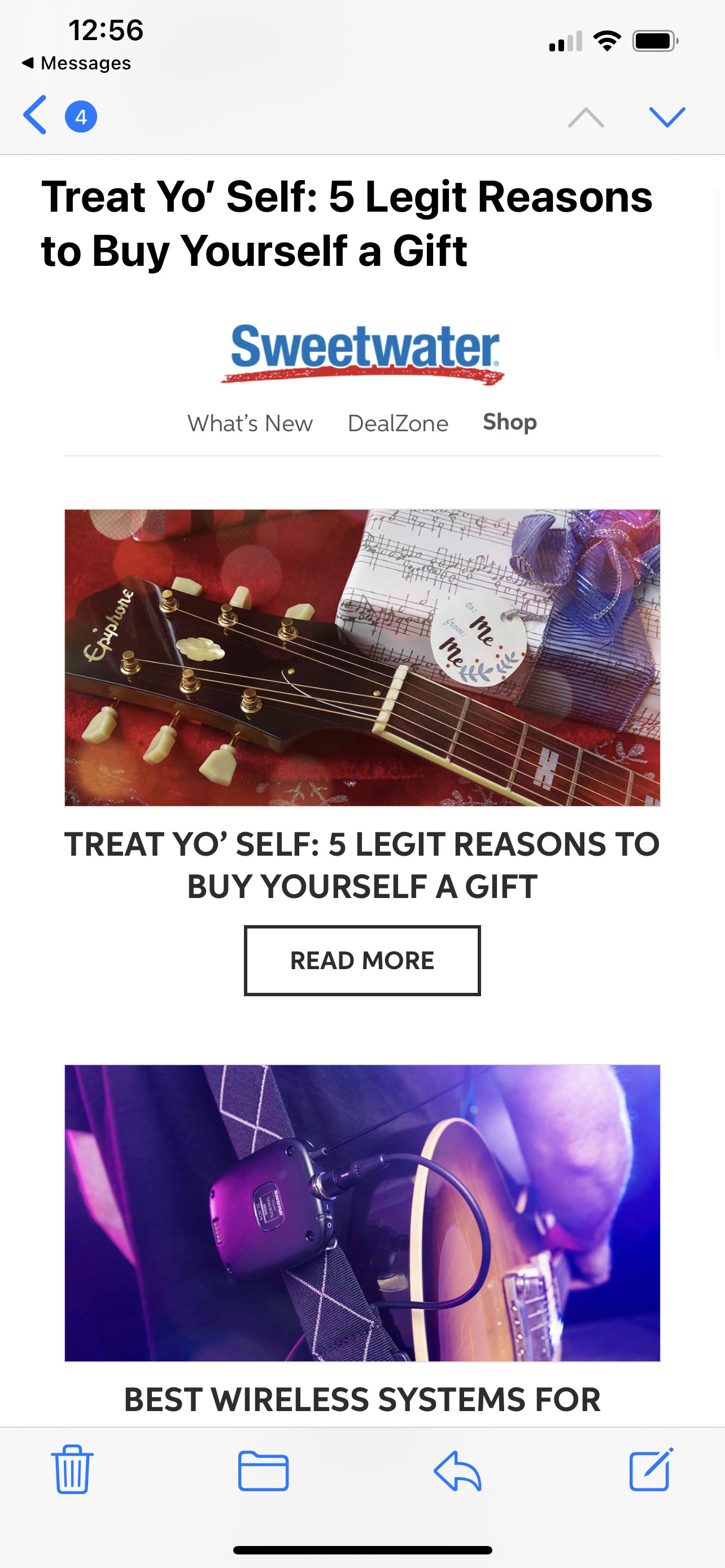The image size is (725, 1568).
Task: Reply to this email
Action: [x=458, y=1470]
